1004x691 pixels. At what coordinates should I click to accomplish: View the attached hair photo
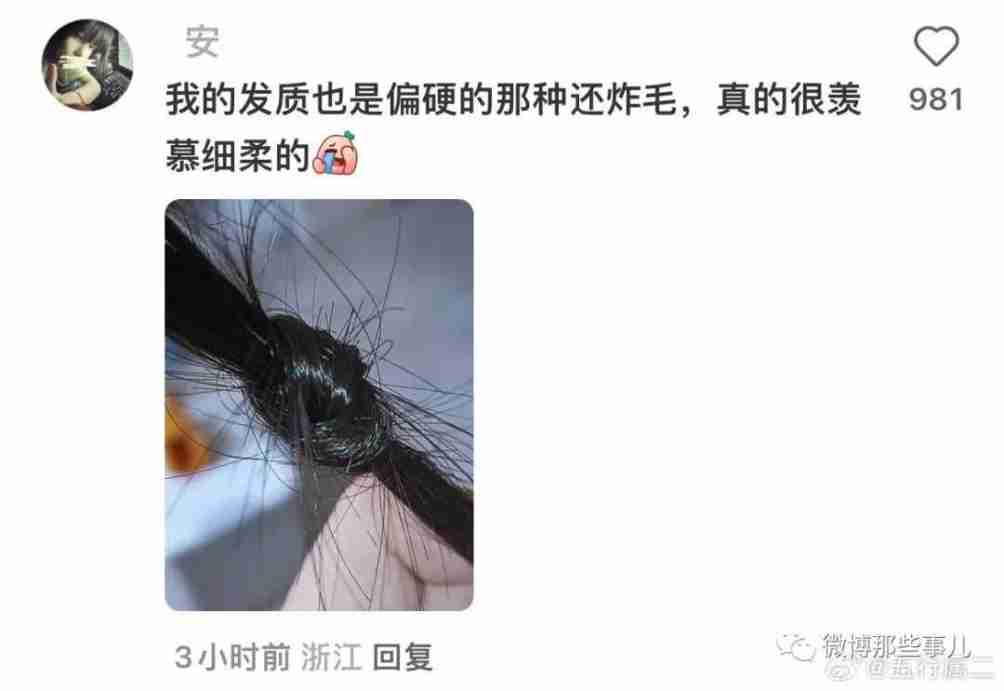pyautogui.click(x=318, y=405)
